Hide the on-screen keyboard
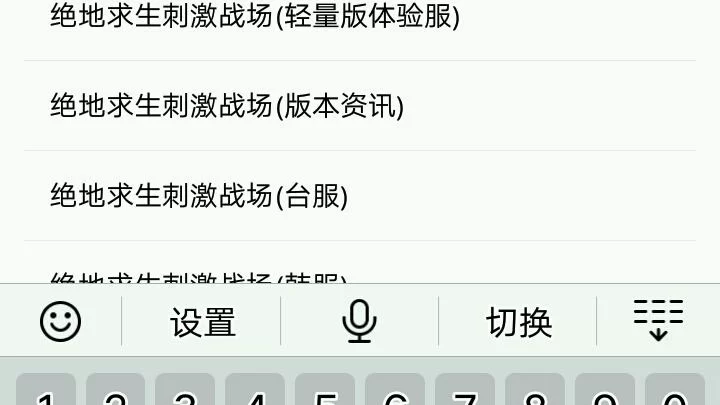Viewport: 720px width, 405px height. [x=658, y=321]
